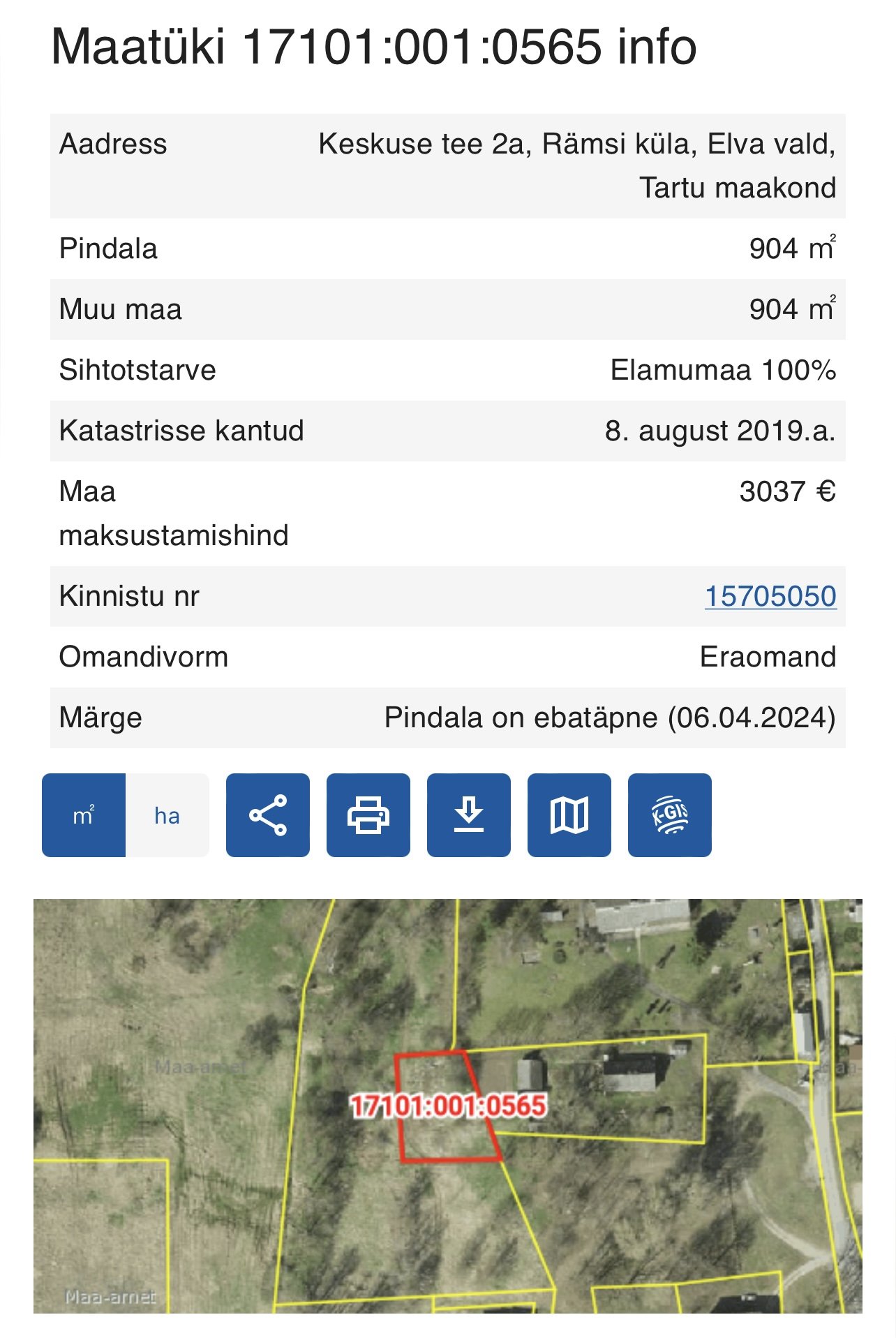This screenshot has height=1338, width=896.
Task: Select square metres as area unit
Action: pos(84,815)
